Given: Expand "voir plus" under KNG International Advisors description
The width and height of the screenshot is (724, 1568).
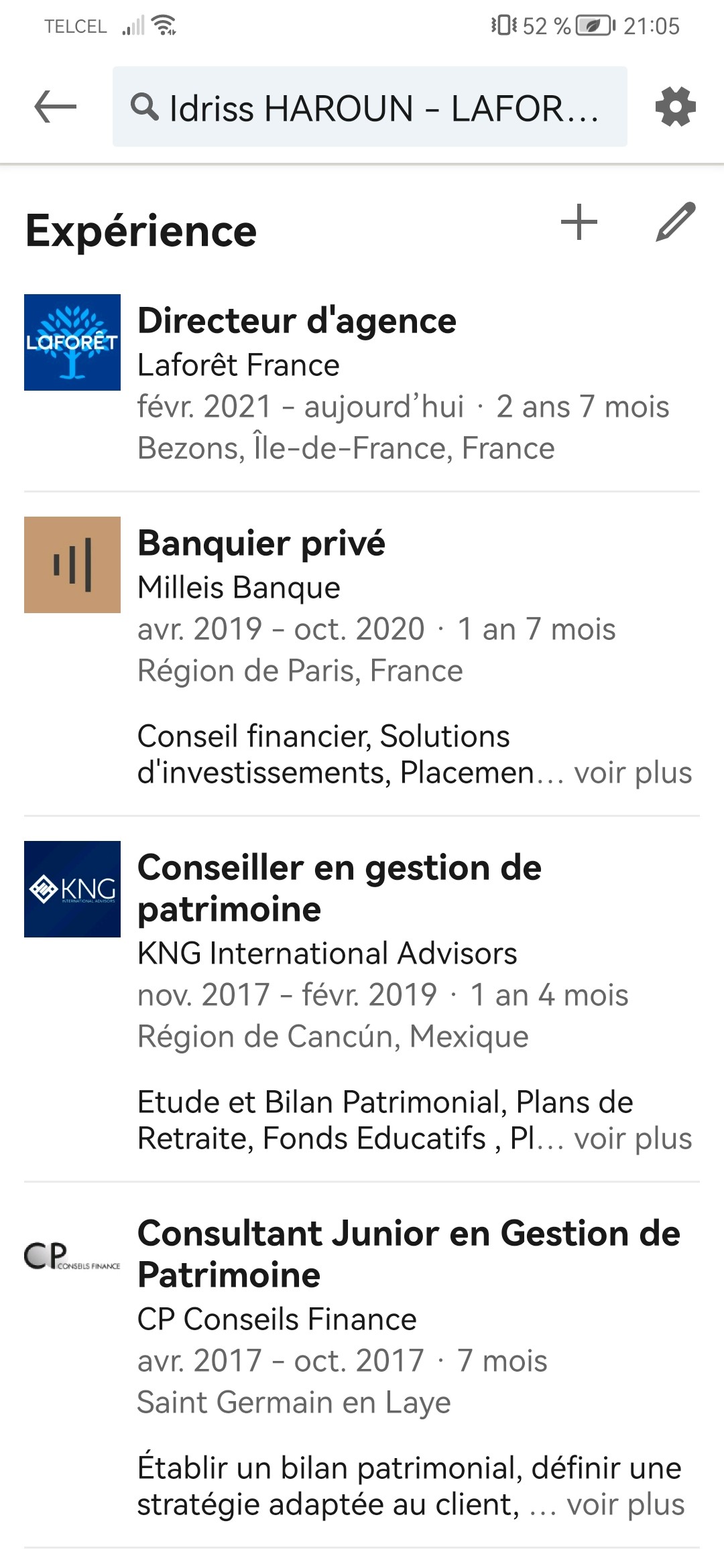Looking at the screenshot, I should pos(633,1138).
